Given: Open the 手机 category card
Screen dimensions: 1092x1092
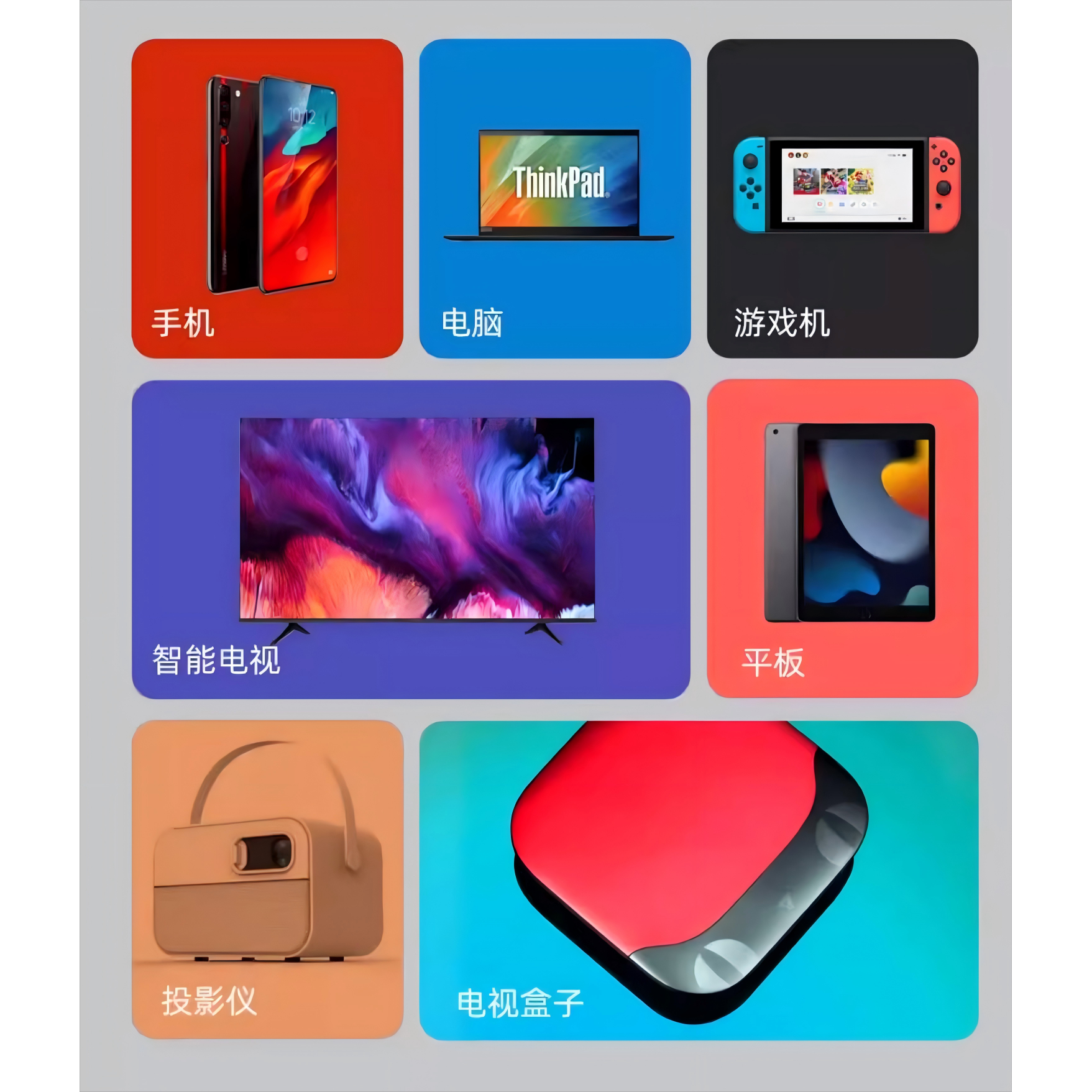Looking at the screenshot, I should pos(267,198).
